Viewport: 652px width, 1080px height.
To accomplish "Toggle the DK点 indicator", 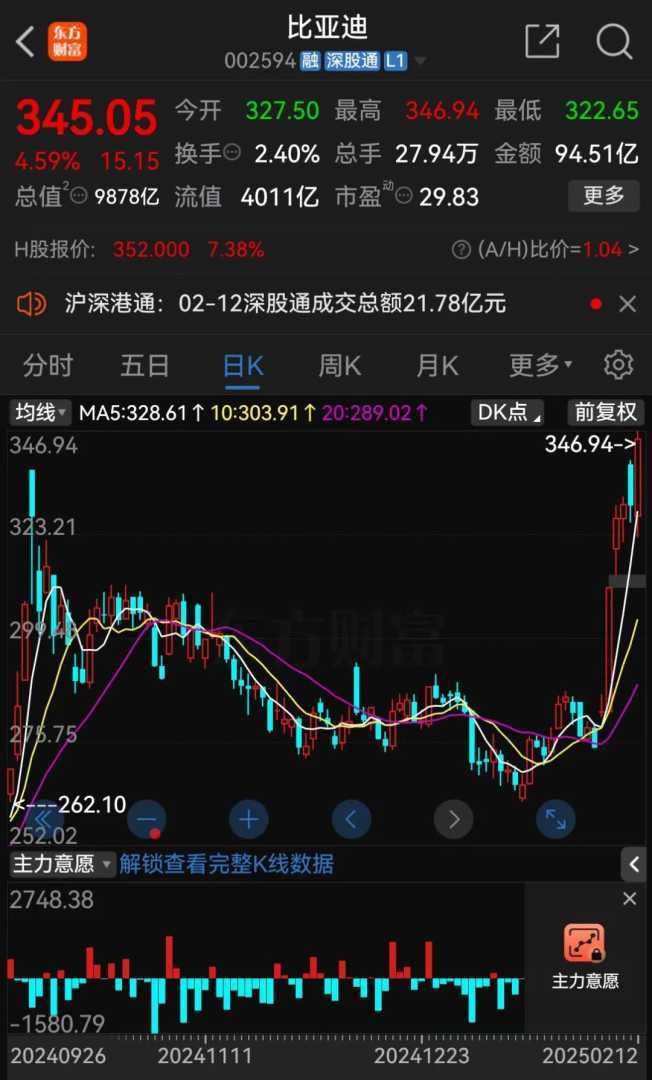I will pyautogui.click(x=509, y=412).
